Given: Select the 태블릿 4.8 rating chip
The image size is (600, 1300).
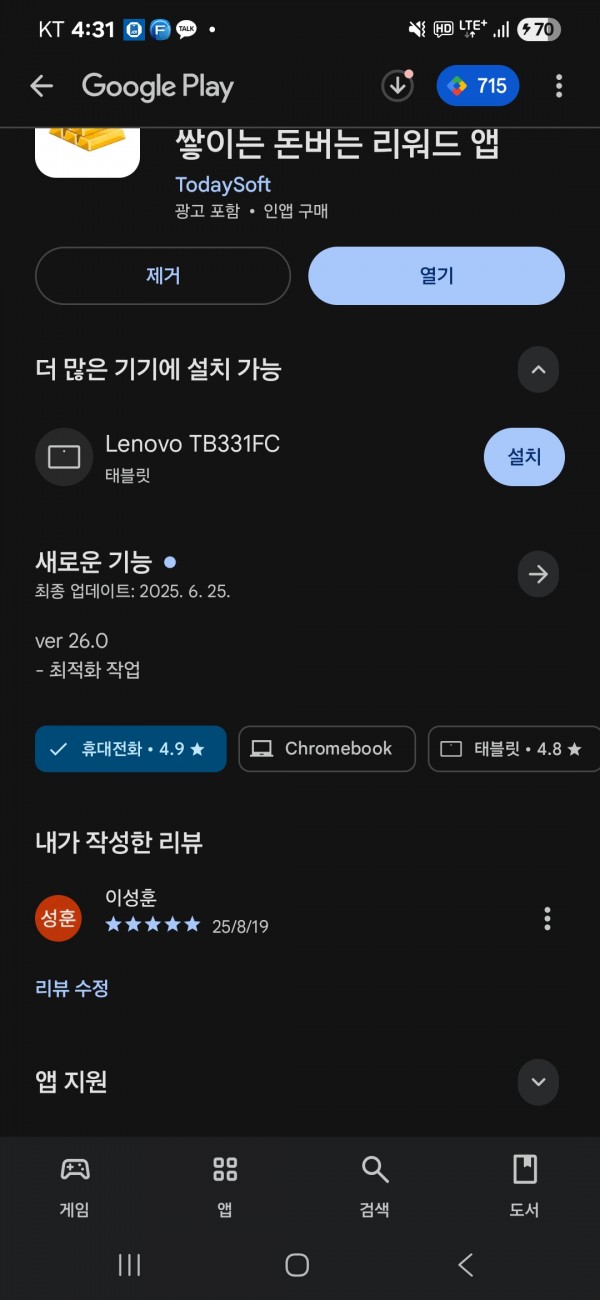Looking at the screenshot, I should [x=514, y=749].
